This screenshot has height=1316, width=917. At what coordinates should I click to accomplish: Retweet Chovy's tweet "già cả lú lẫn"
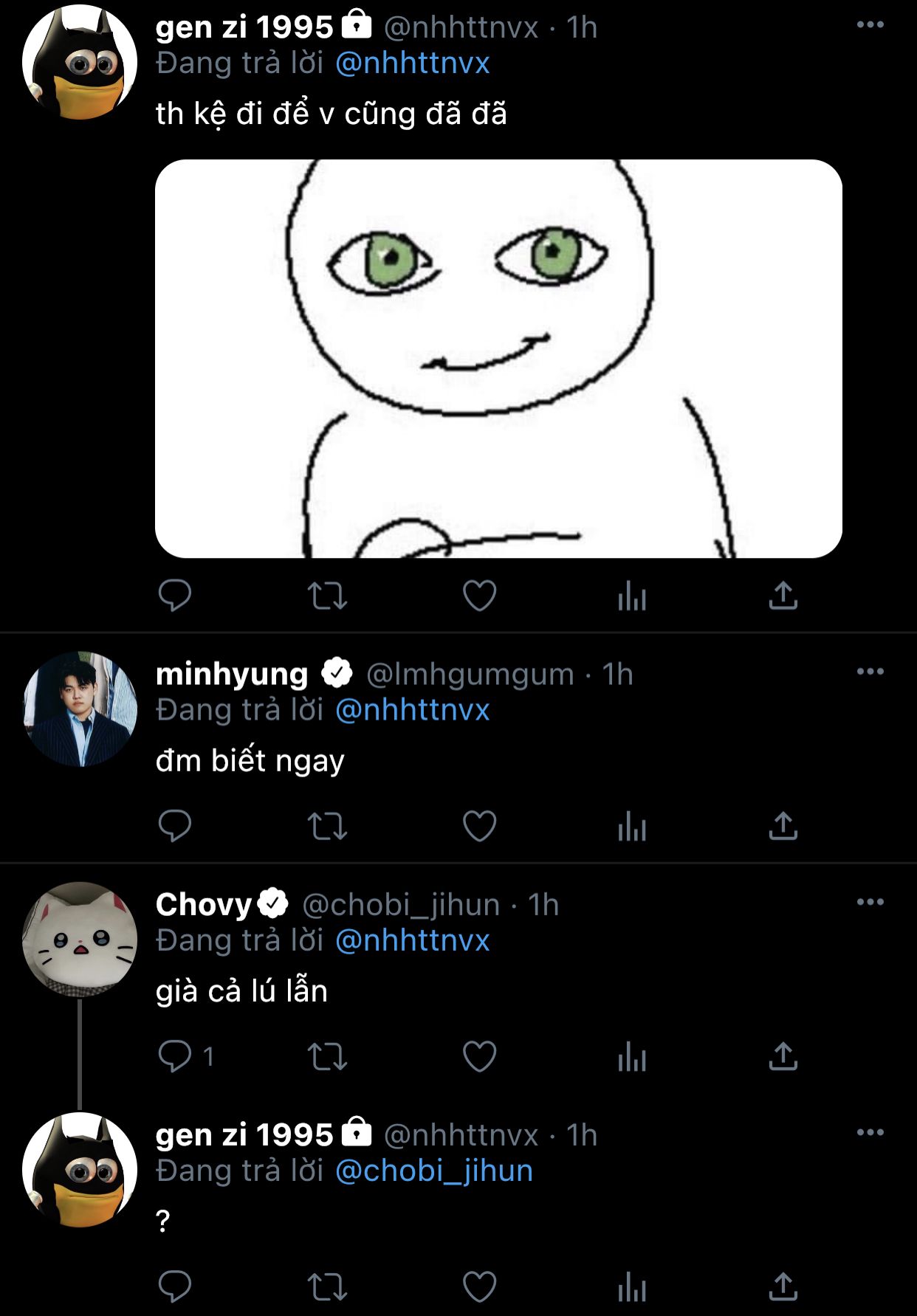pyautogui.click(x=327, y=1056)
